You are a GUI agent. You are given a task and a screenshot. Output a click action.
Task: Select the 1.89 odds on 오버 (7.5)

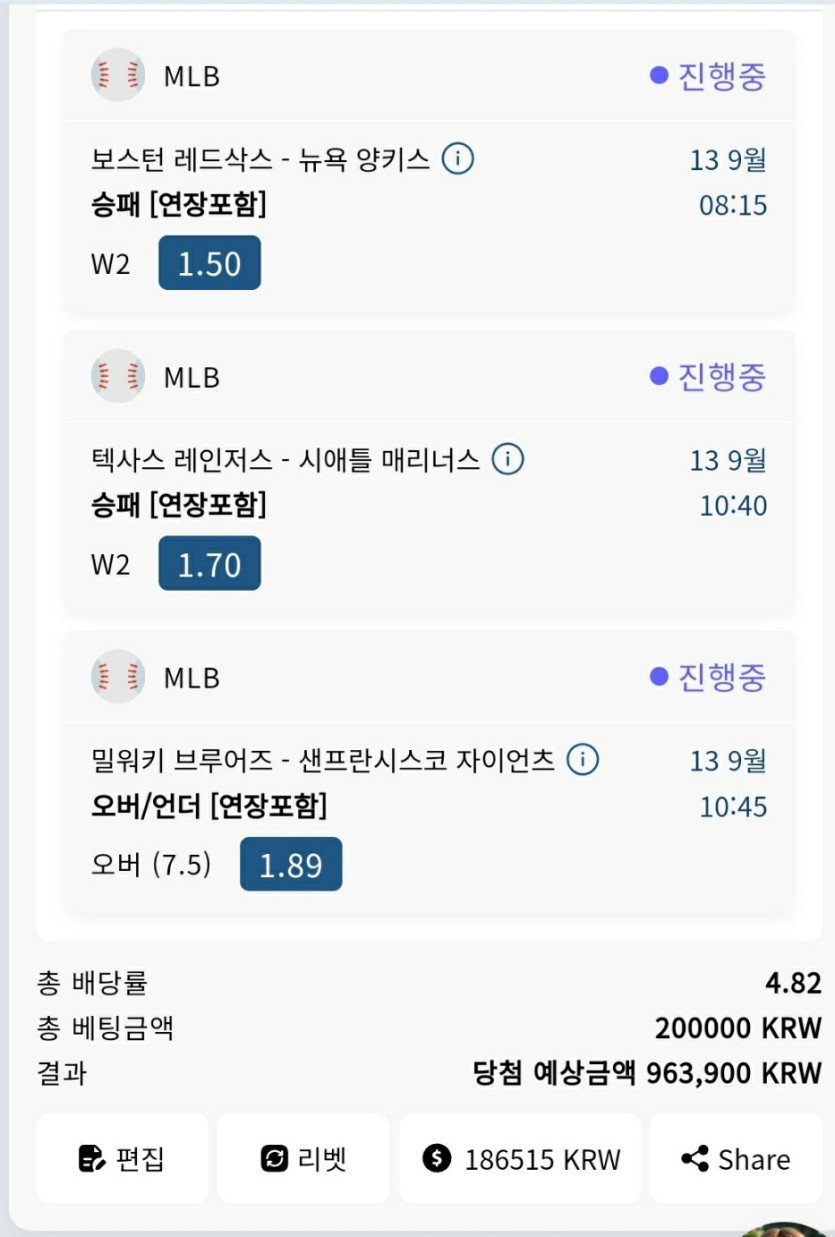290,864
